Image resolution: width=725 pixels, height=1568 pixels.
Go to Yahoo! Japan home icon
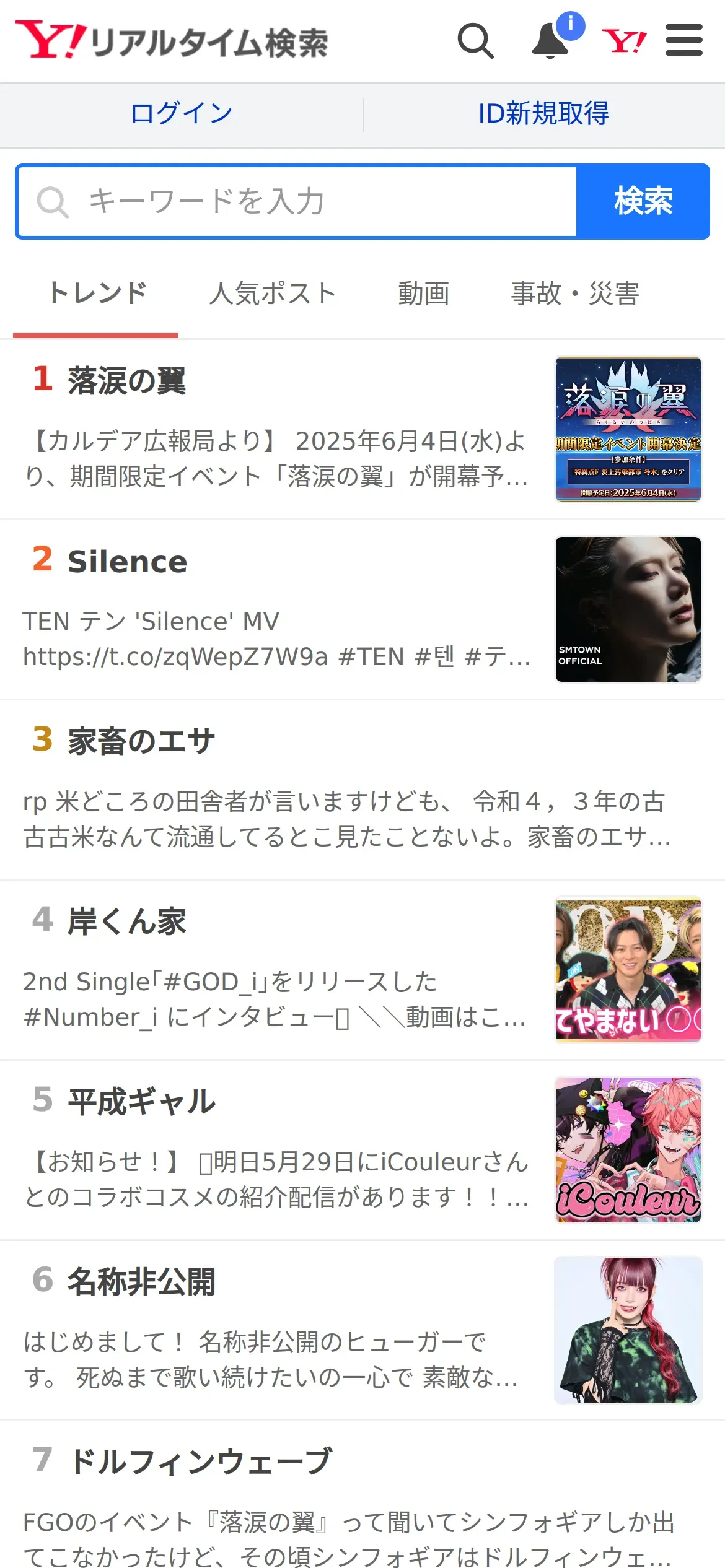click(624, 41)
